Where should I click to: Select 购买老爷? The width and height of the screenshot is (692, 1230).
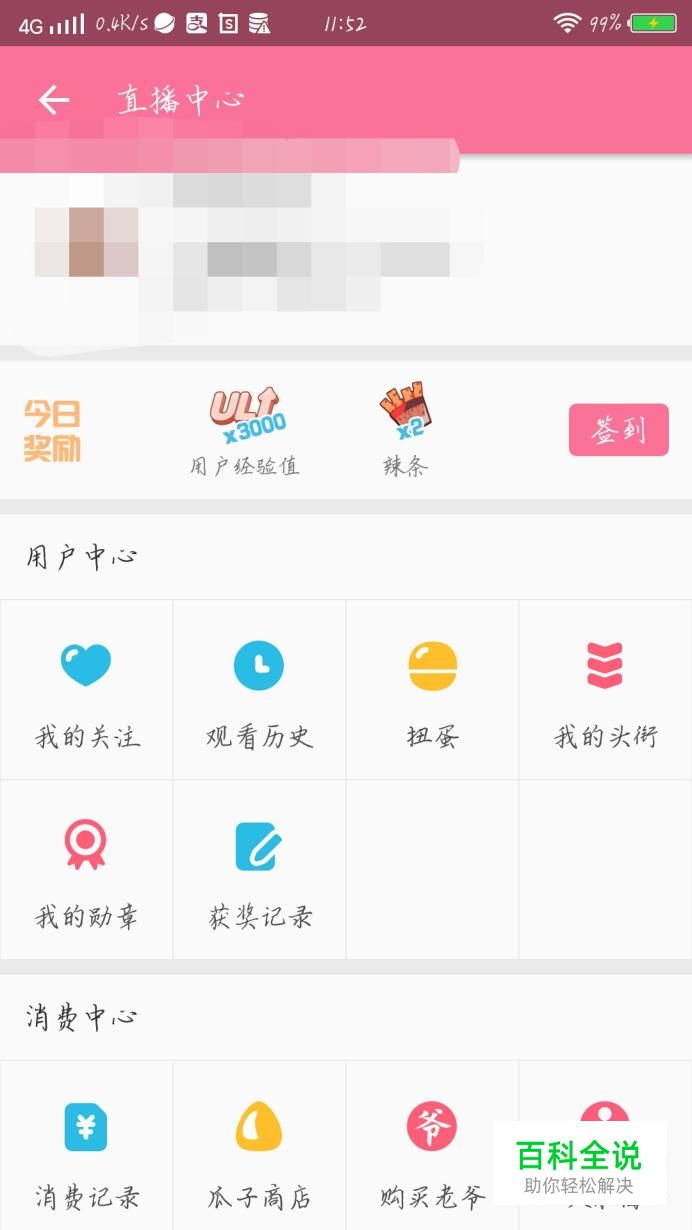tap(432, 1150)
